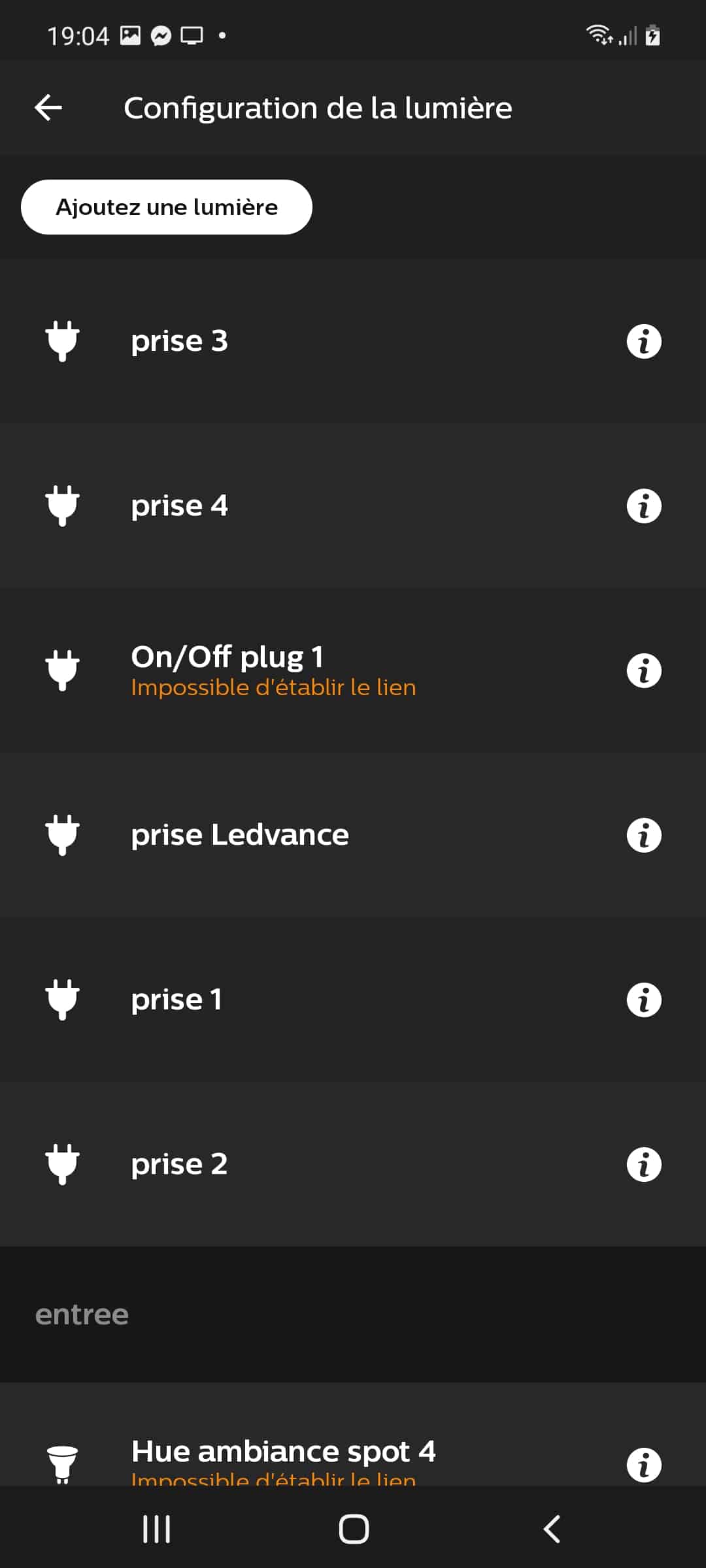Open the prise Ledvance row

coord(353,835)
